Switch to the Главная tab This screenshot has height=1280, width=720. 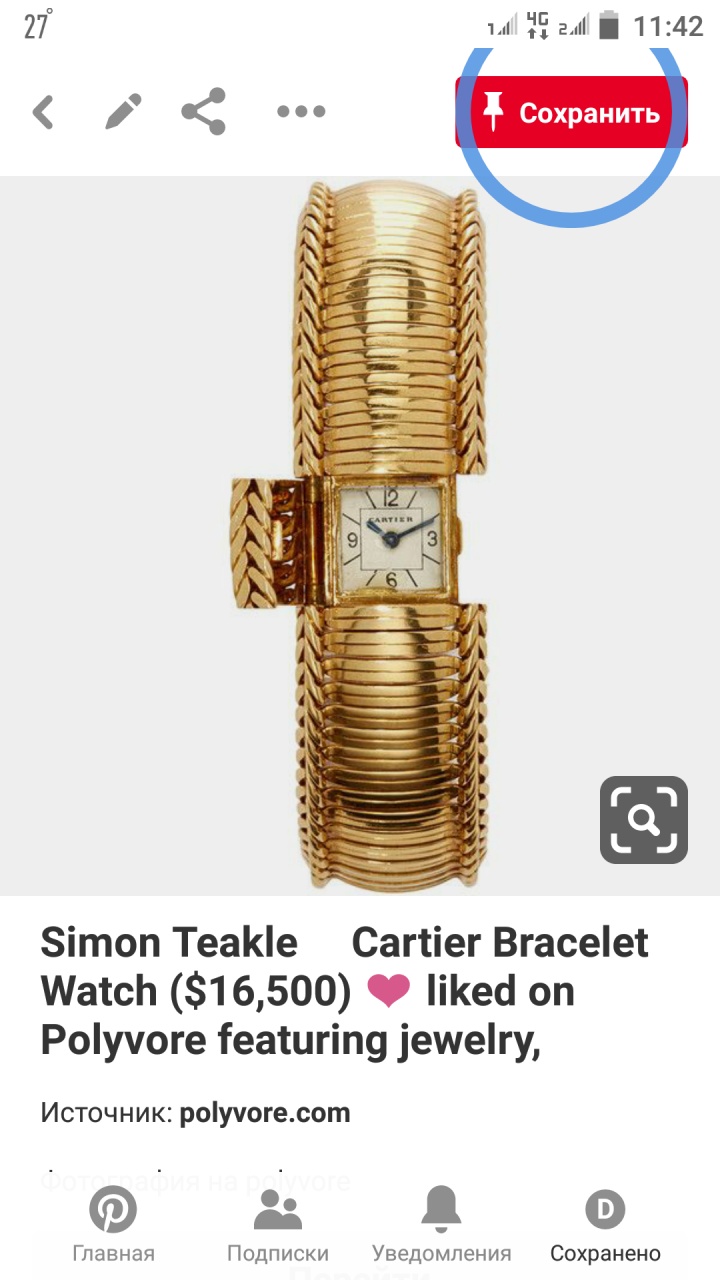click(113, 1225)
